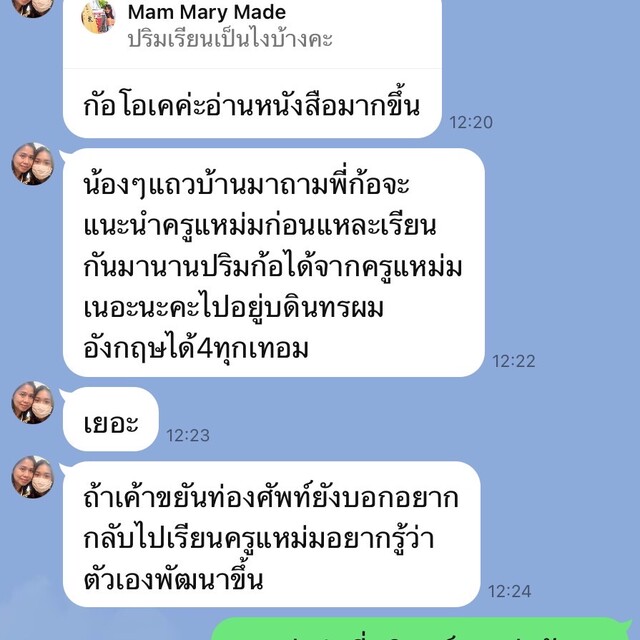Tap avatar next to 'ถ้าเค้าขยันท่องศัพท์' message
Image resolution: width=640 pixels, height=640 pixels.
(32, 477)
